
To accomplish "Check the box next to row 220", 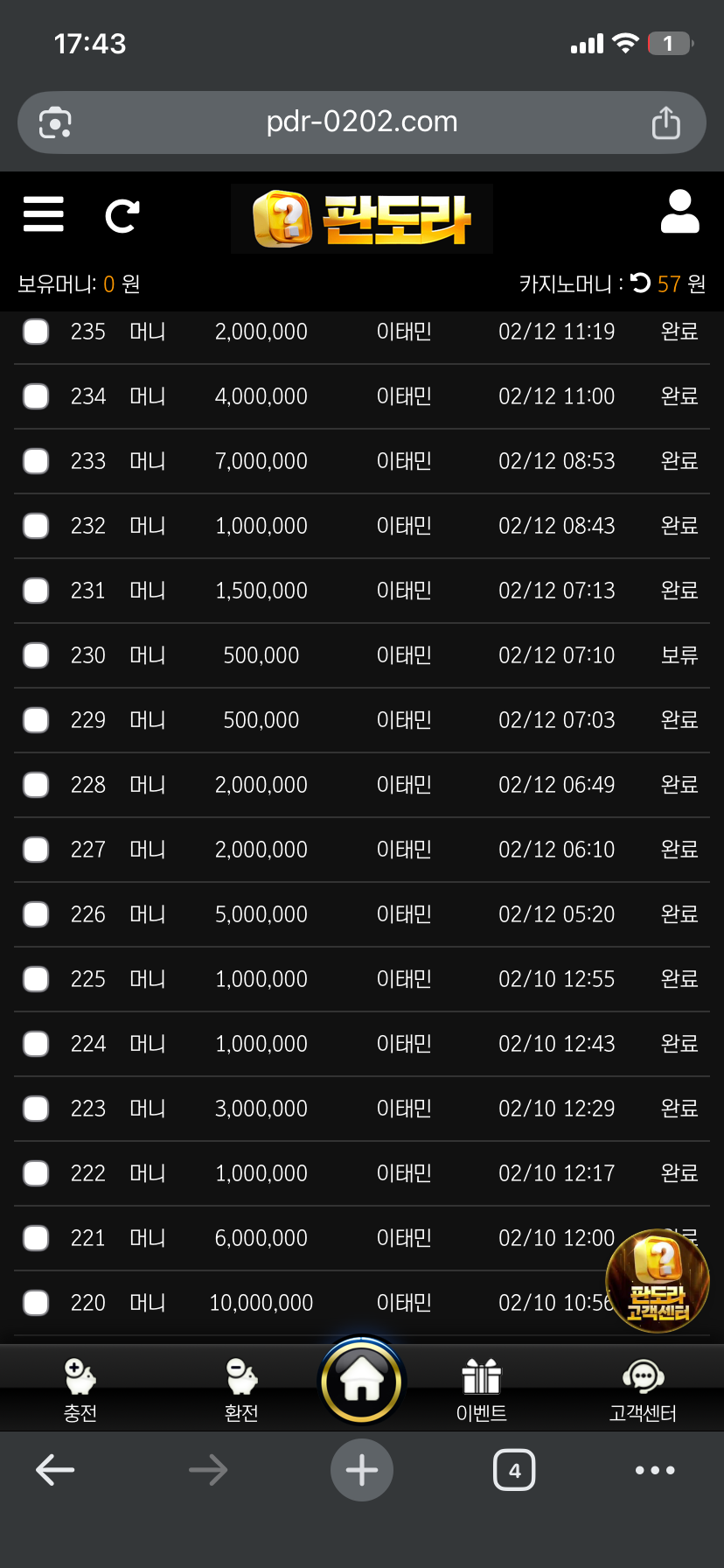I will pos(36,1303).
